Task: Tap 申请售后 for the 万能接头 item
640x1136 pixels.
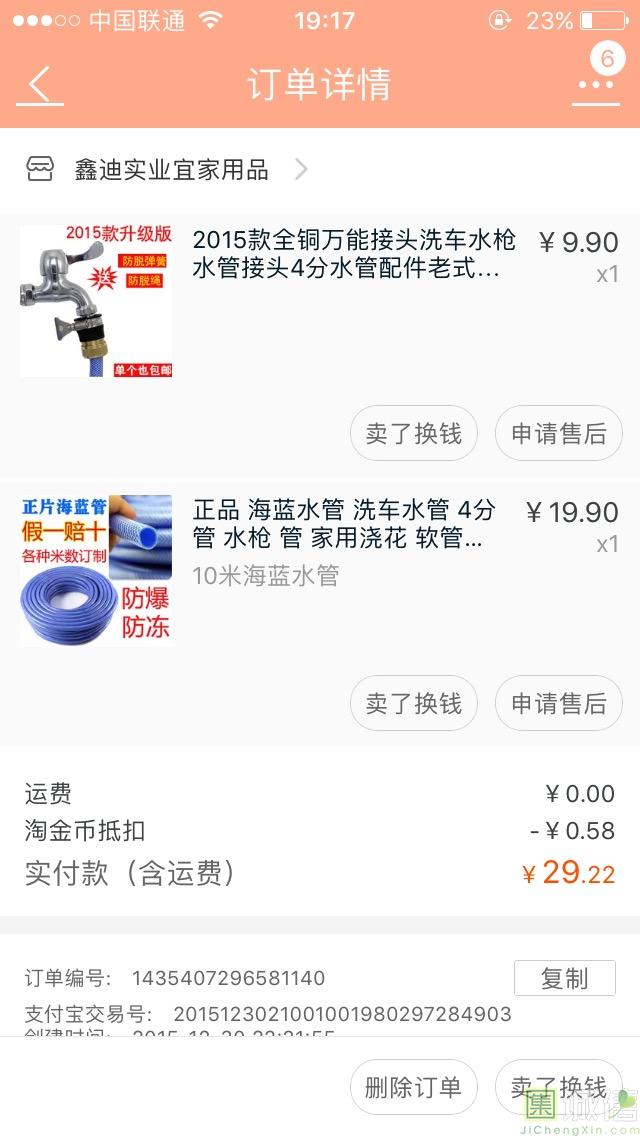Action: [559, 433]
